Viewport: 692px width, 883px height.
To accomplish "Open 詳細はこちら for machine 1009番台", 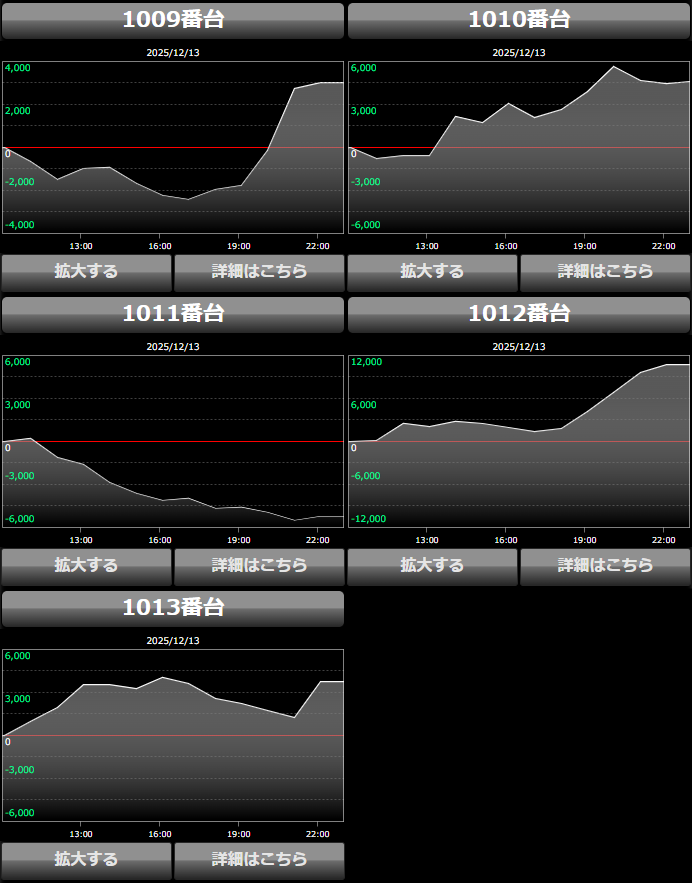I will (259, 271).
